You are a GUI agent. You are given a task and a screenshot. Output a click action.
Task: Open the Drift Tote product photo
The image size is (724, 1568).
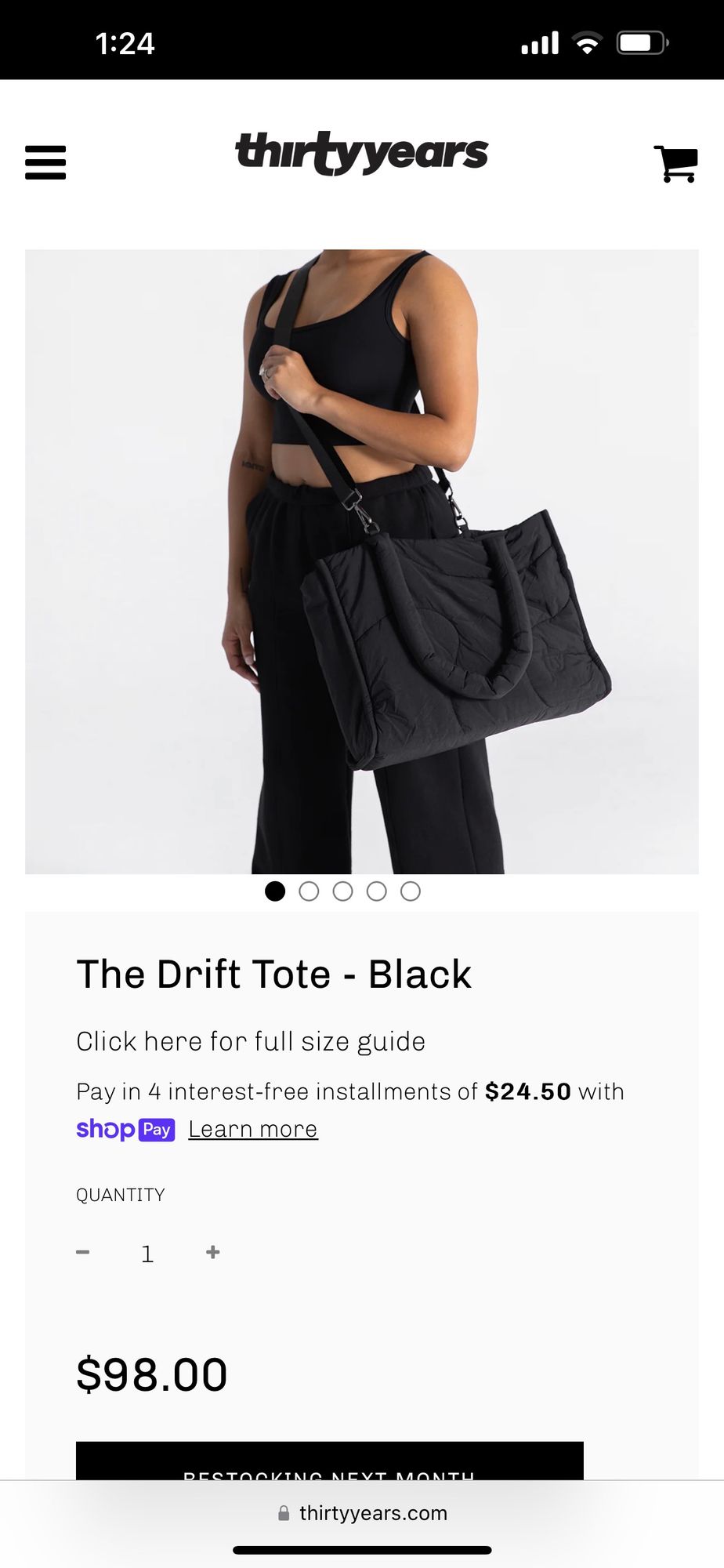tap(361, 561)
